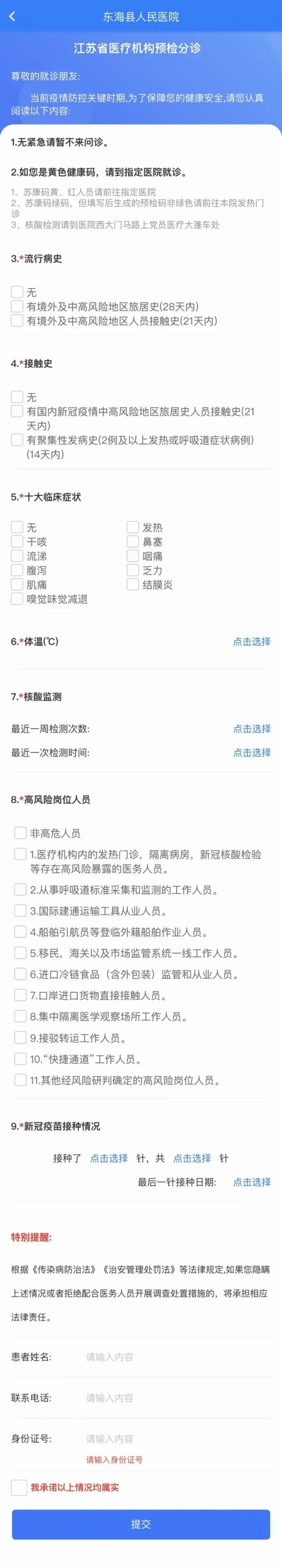Image resolution: width=282 pixels, height=1568 pixels.
Task: Check 3.国际建通运输工具从业人员
Action: click(x=20, y=910)
